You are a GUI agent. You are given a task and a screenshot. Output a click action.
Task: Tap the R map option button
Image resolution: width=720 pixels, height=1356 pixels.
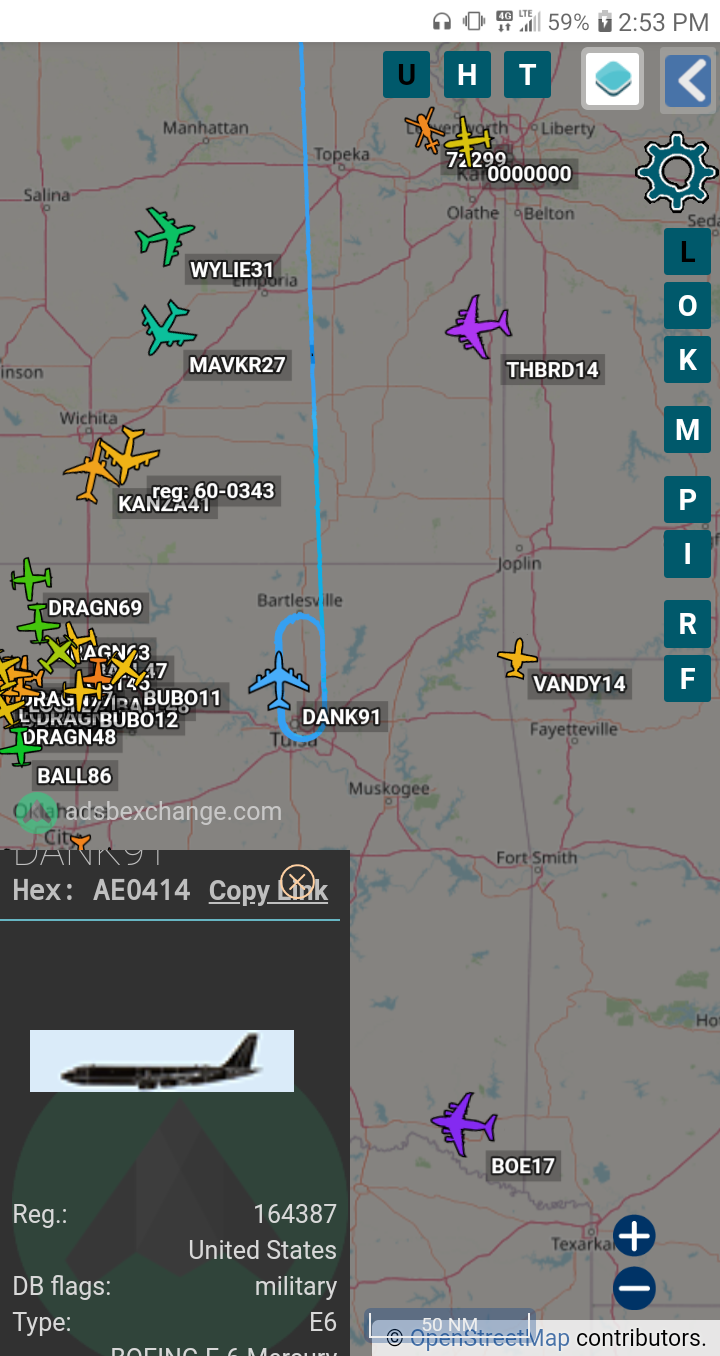pos(687,624)
